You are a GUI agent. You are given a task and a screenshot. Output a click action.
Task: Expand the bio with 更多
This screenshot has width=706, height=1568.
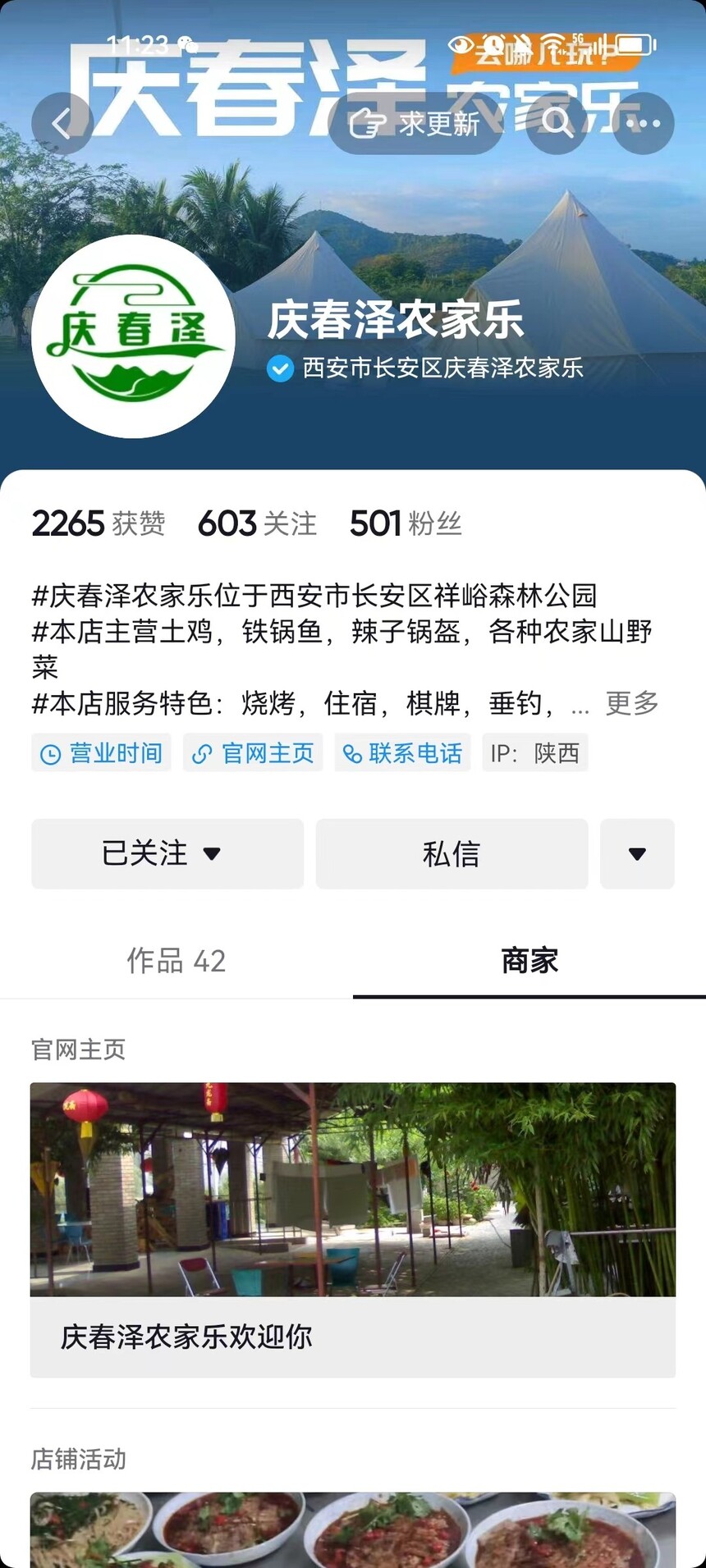(x=632, y=703)
